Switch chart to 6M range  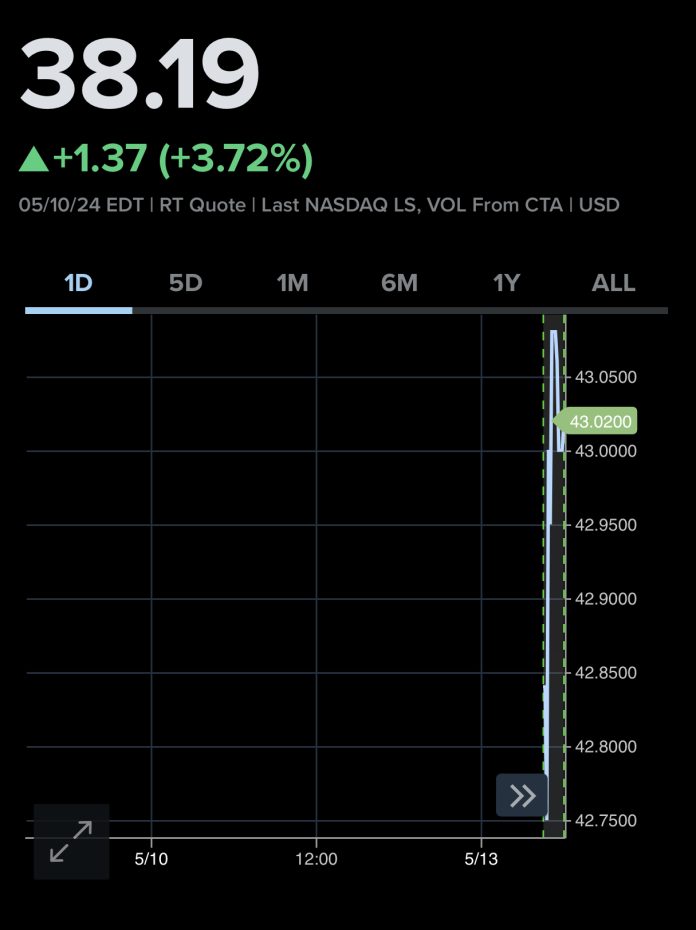coord(399,283)
